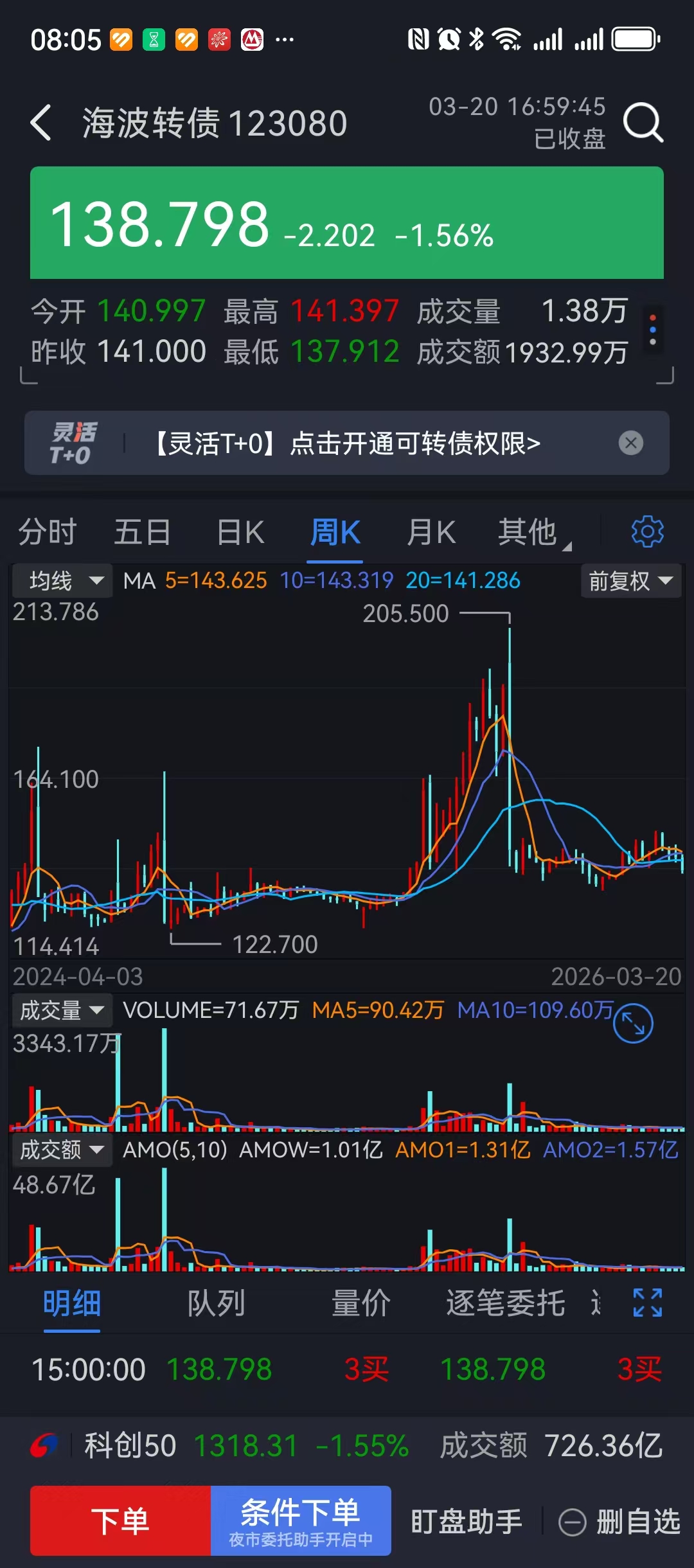
Task: Open the 成交额 indicator dropdown
Action: (62, 1150)
